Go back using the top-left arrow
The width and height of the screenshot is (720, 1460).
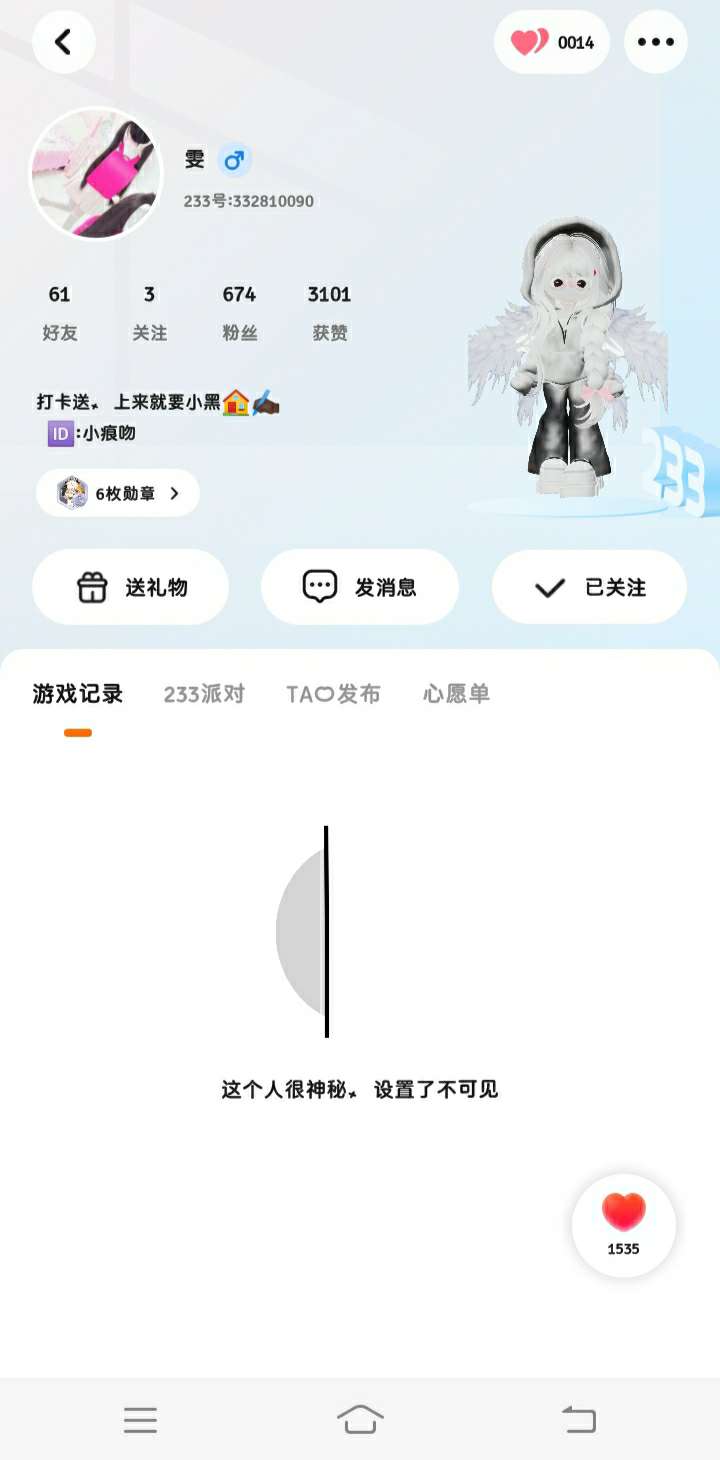pos(64,42)
